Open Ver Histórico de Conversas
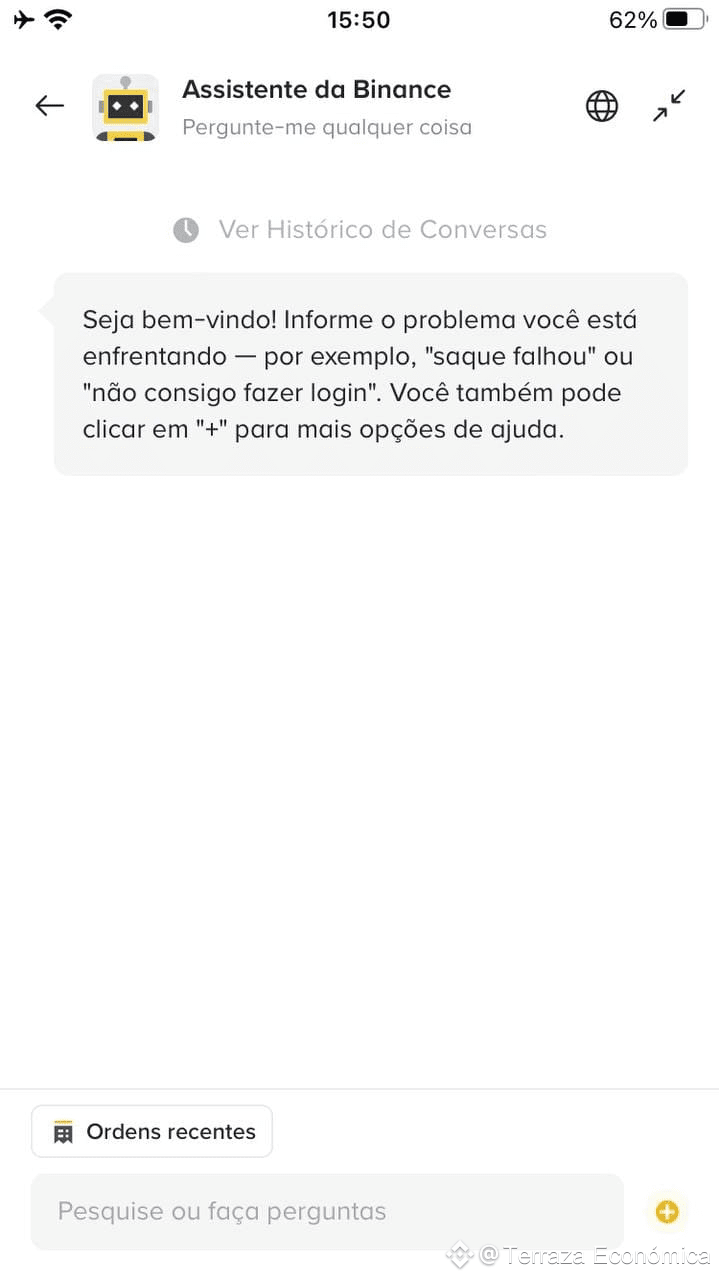719x1280 pixels. [x=360, y=230]
